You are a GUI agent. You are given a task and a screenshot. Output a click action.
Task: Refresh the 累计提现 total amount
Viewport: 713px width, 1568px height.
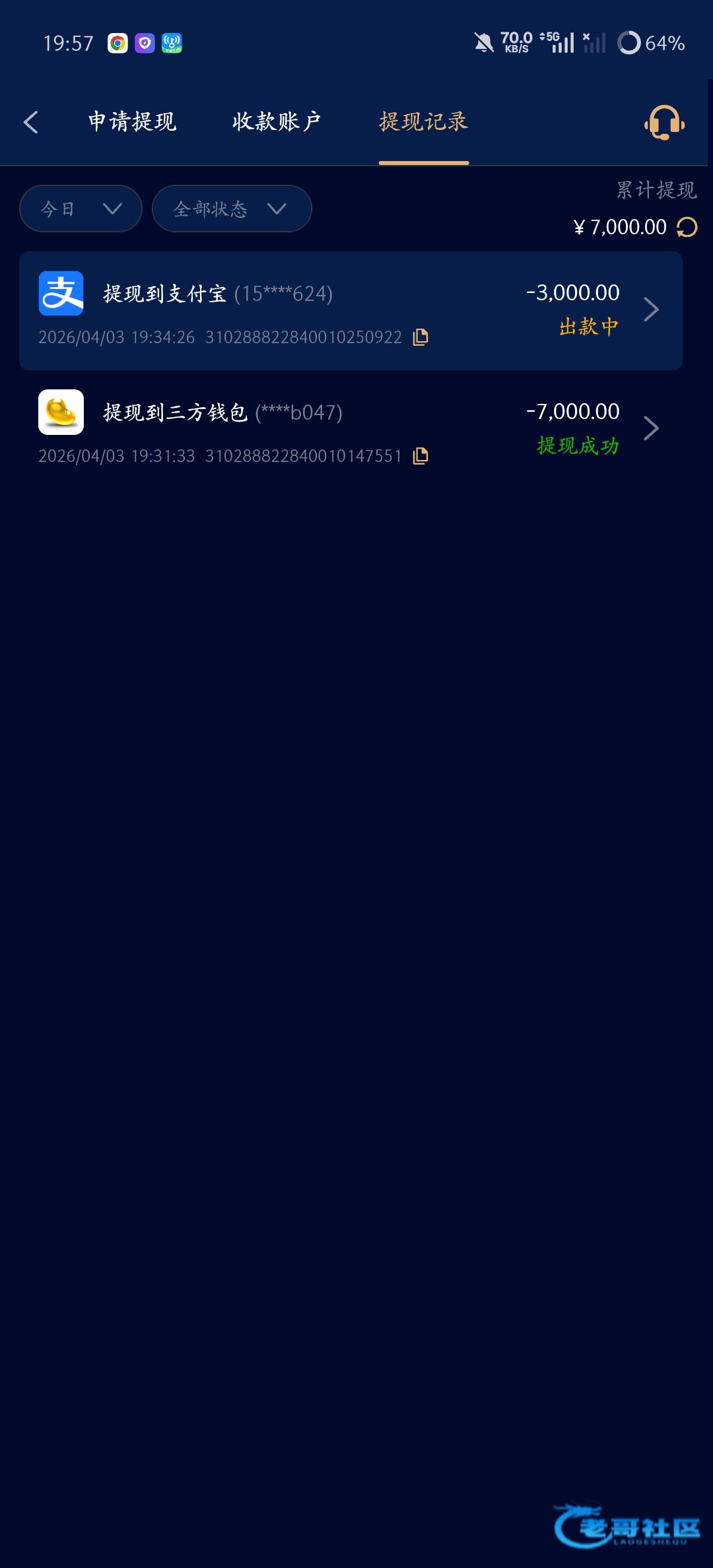687,228
